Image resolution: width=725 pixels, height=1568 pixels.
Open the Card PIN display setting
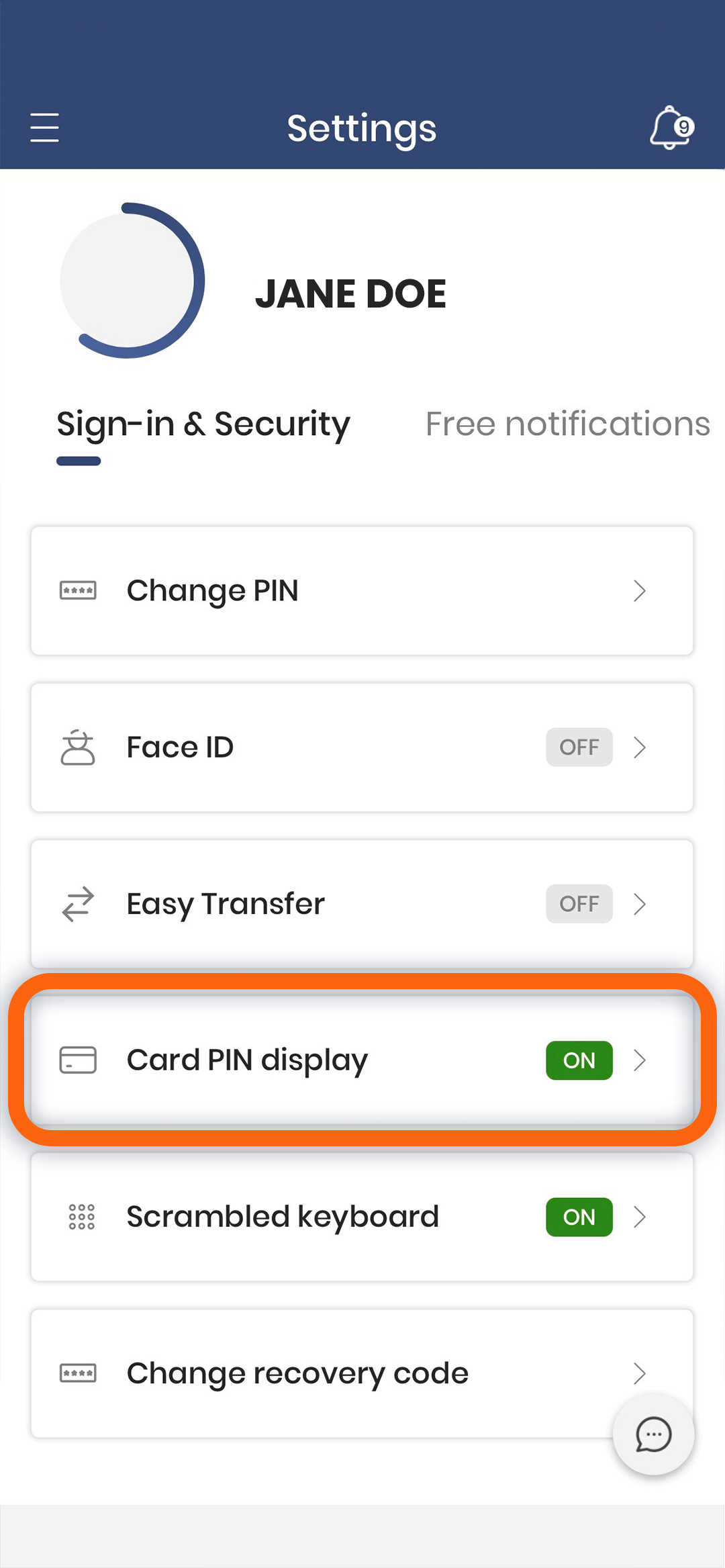click(362, 1060)
